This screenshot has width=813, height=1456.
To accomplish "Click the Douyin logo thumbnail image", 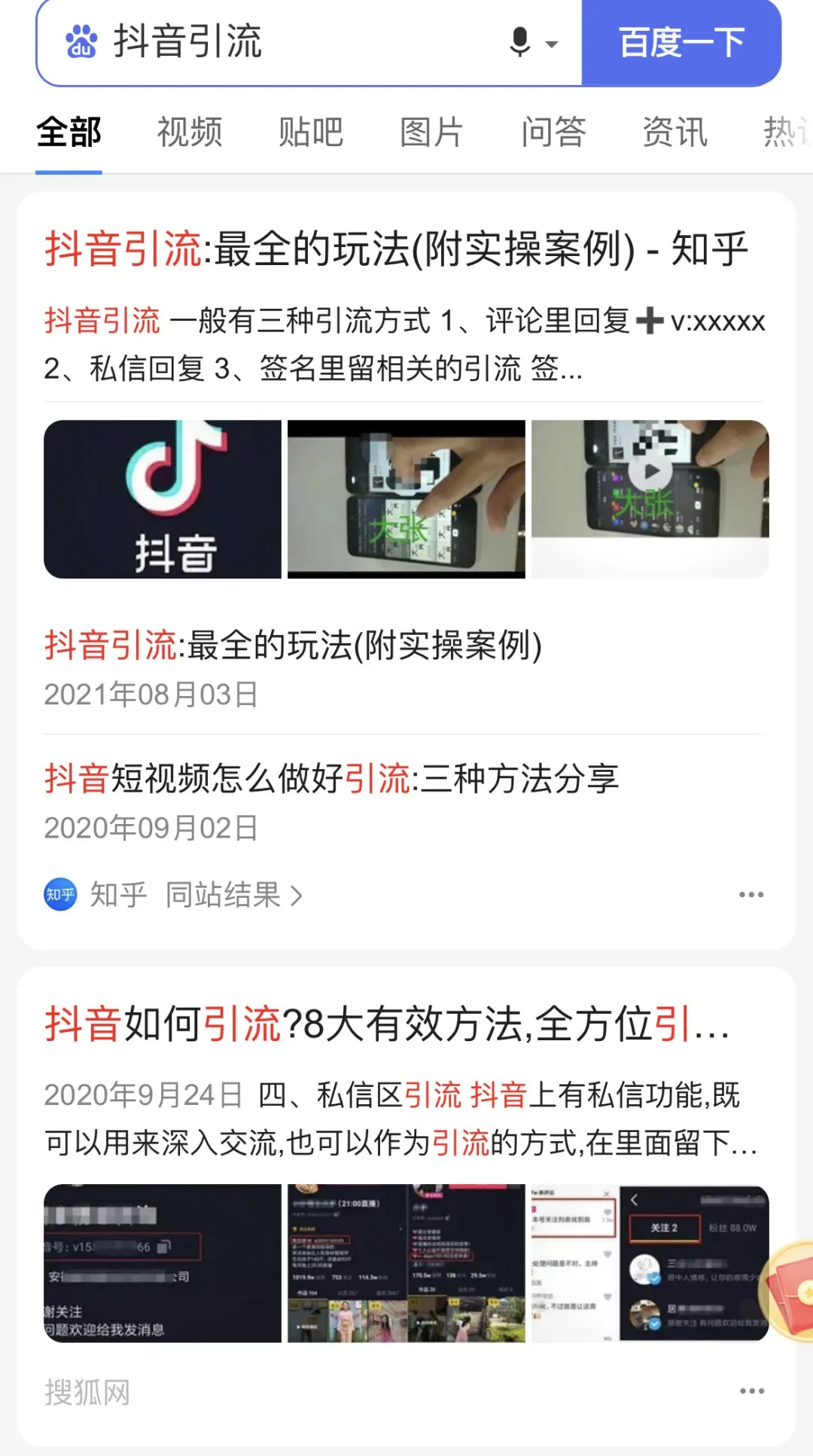I will point(166,499).
